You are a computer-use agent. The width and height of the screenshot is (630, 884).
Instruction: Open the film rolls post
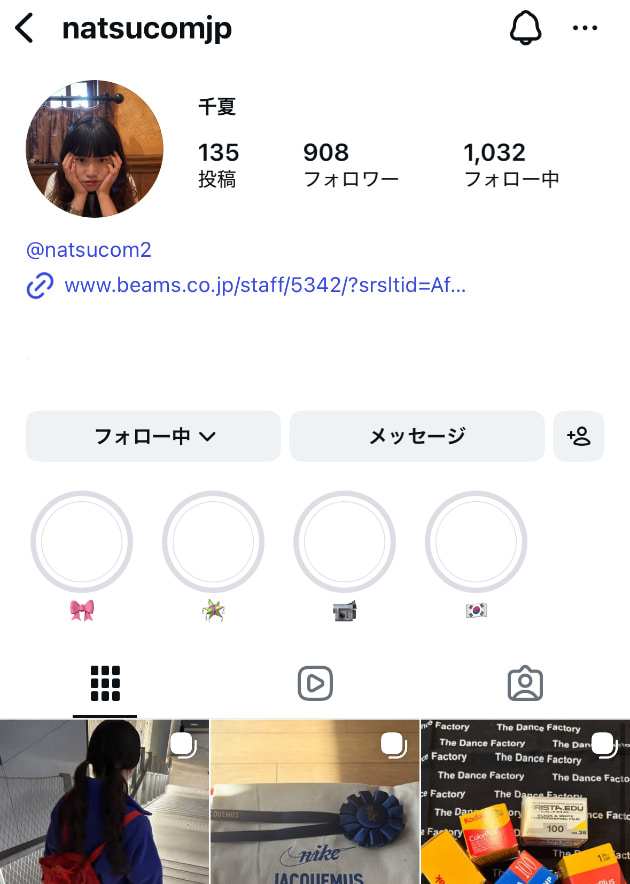point(525,802)
